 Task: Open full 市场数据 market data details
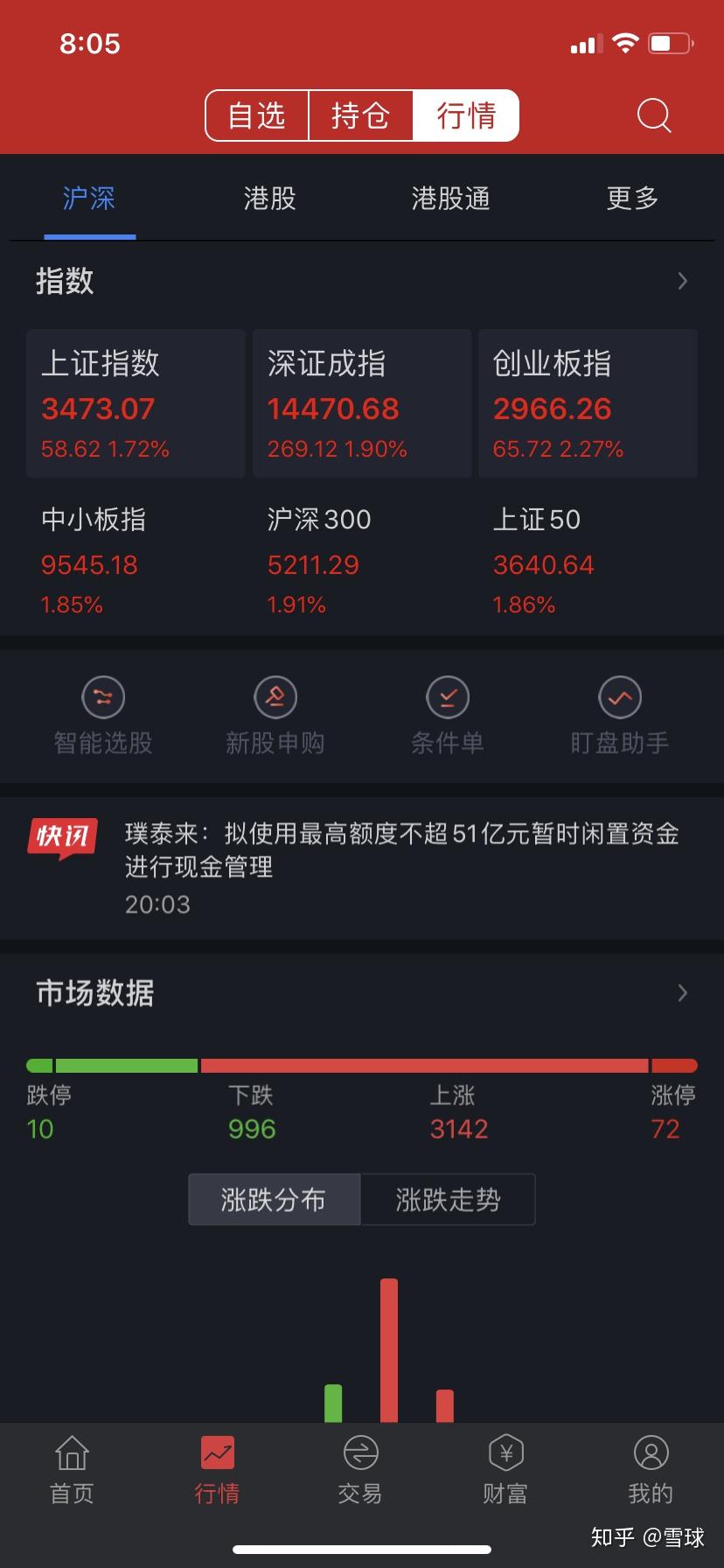pyautogui.click(x=682, y=993)
